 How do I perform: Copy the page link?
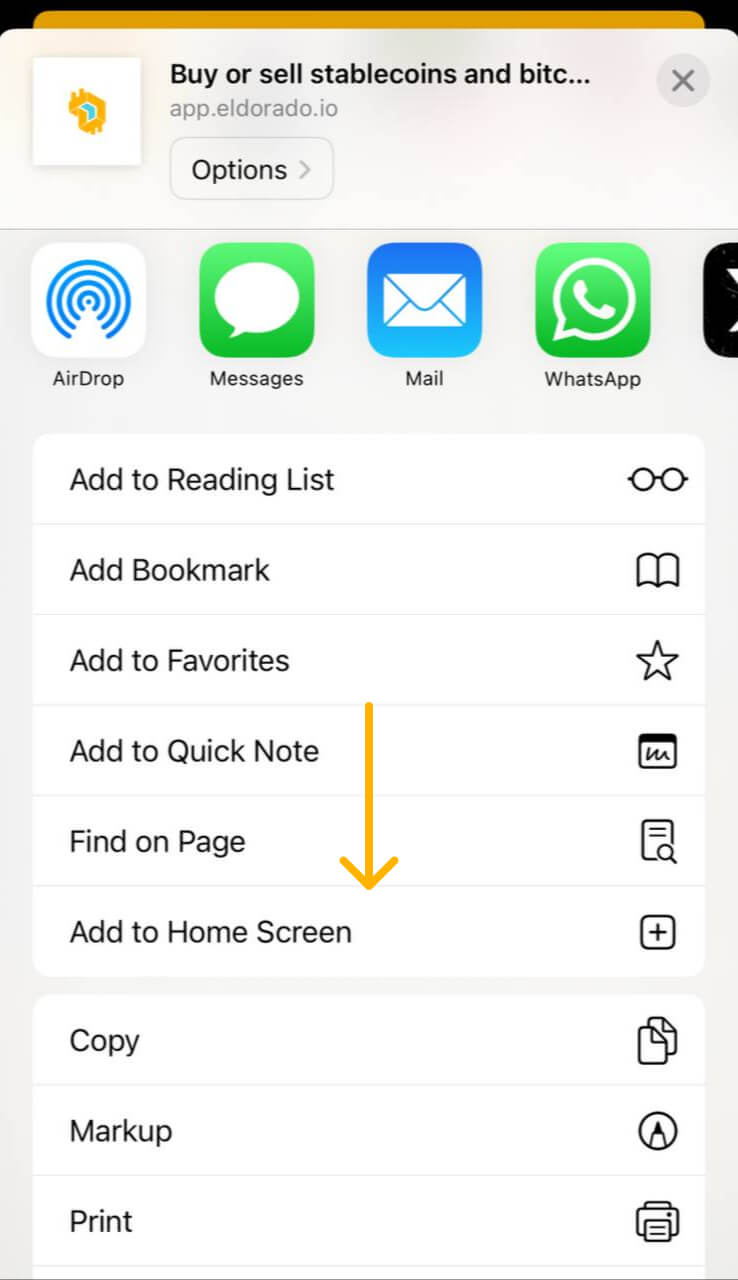pyautogui.click(x=369, y=1040)
